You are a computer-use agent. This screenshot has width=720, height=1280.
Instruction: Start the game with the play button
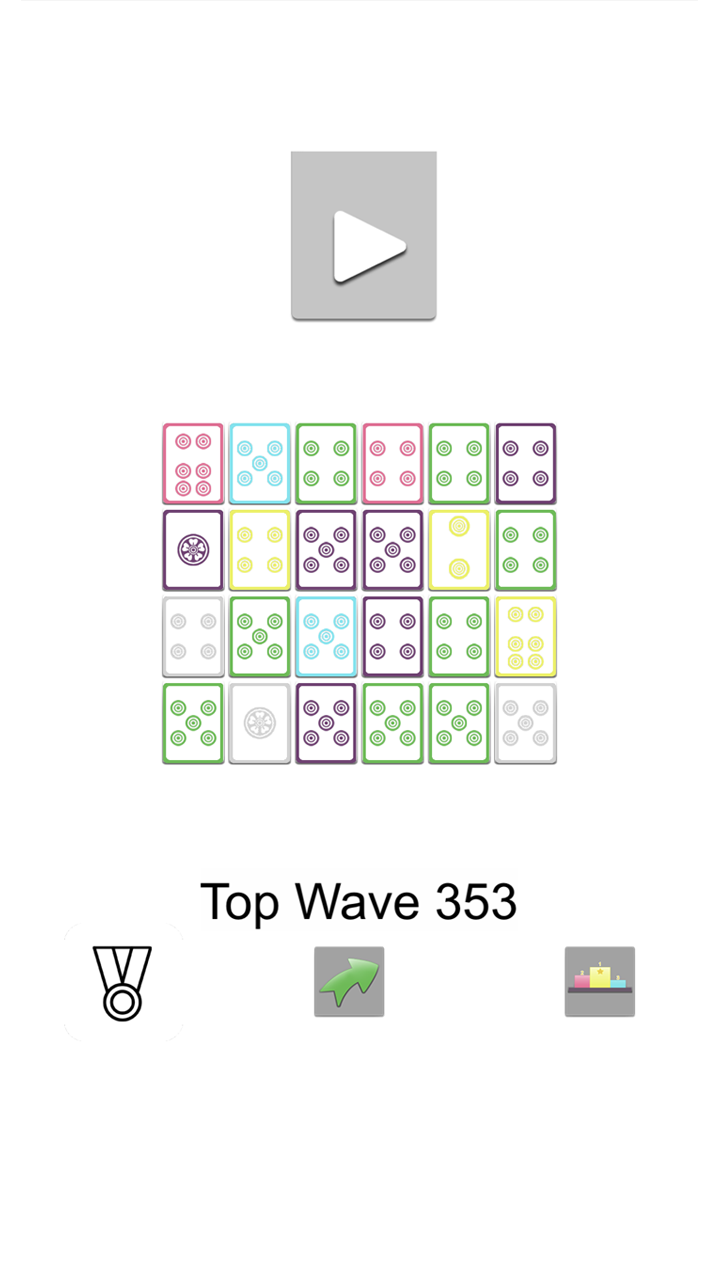click(364, 236)
